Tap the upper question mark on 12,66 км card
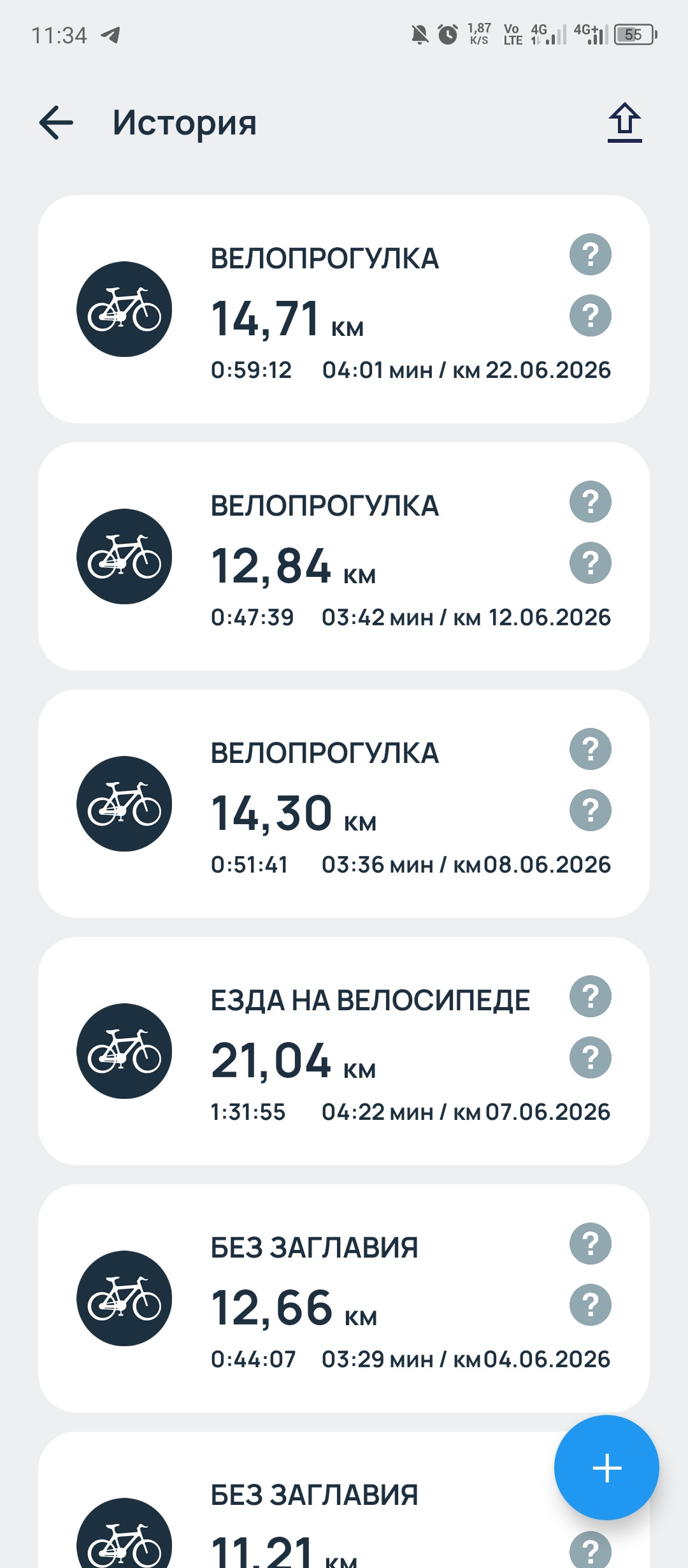Viewport: 688px width, 1568px height. (x=591, y=1244)
